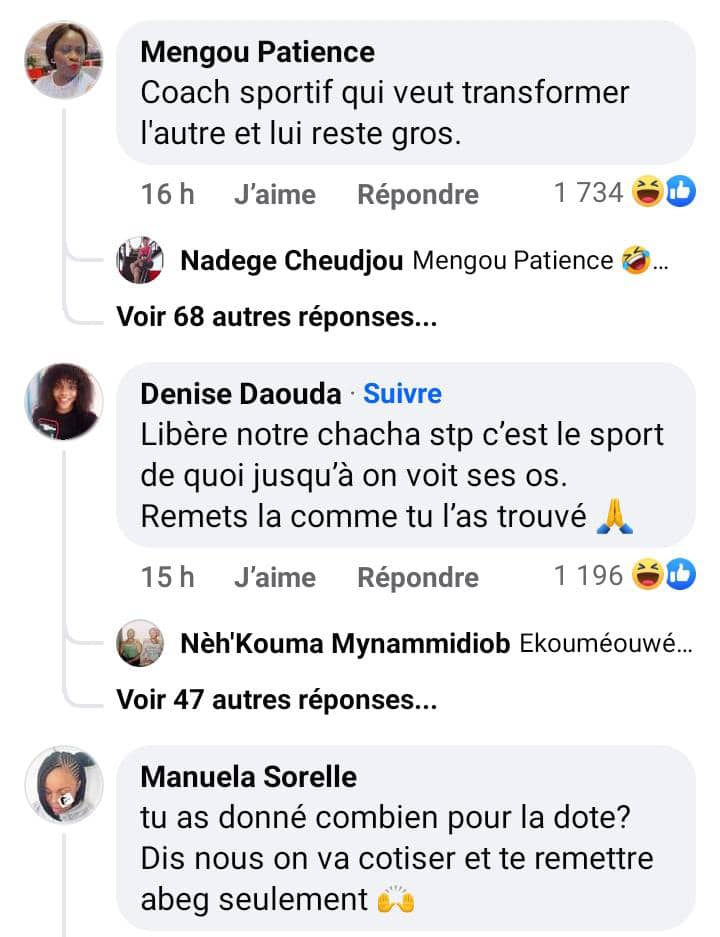The height and width of the screenshot is (937, 720).
Task: Open Mengou Patience's profile picture
Action: coord(63,60)
